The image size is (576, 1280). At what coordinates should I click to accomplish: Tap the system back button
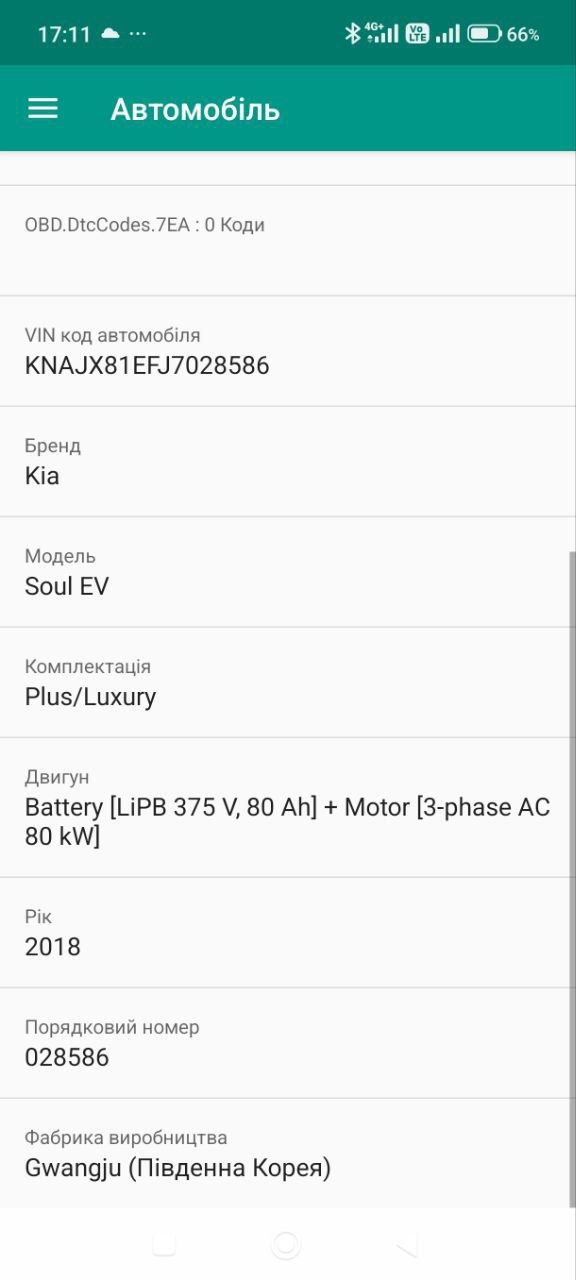(407, 1244)
